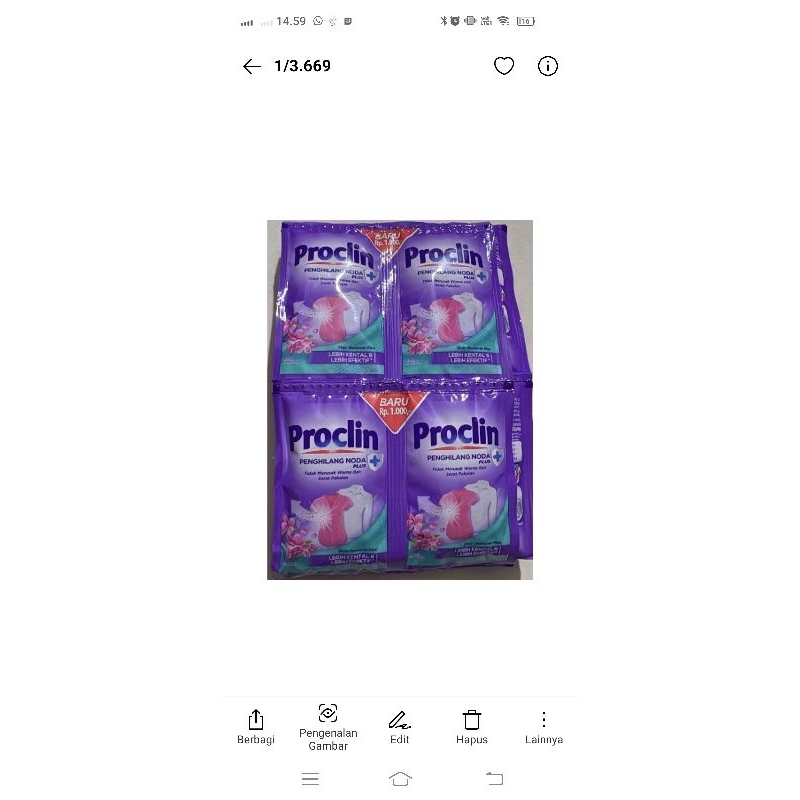Open Pengenalan Gambar image recognition
Image resolution: width=800 pixels, height=800 pixels.
[328, 725]
